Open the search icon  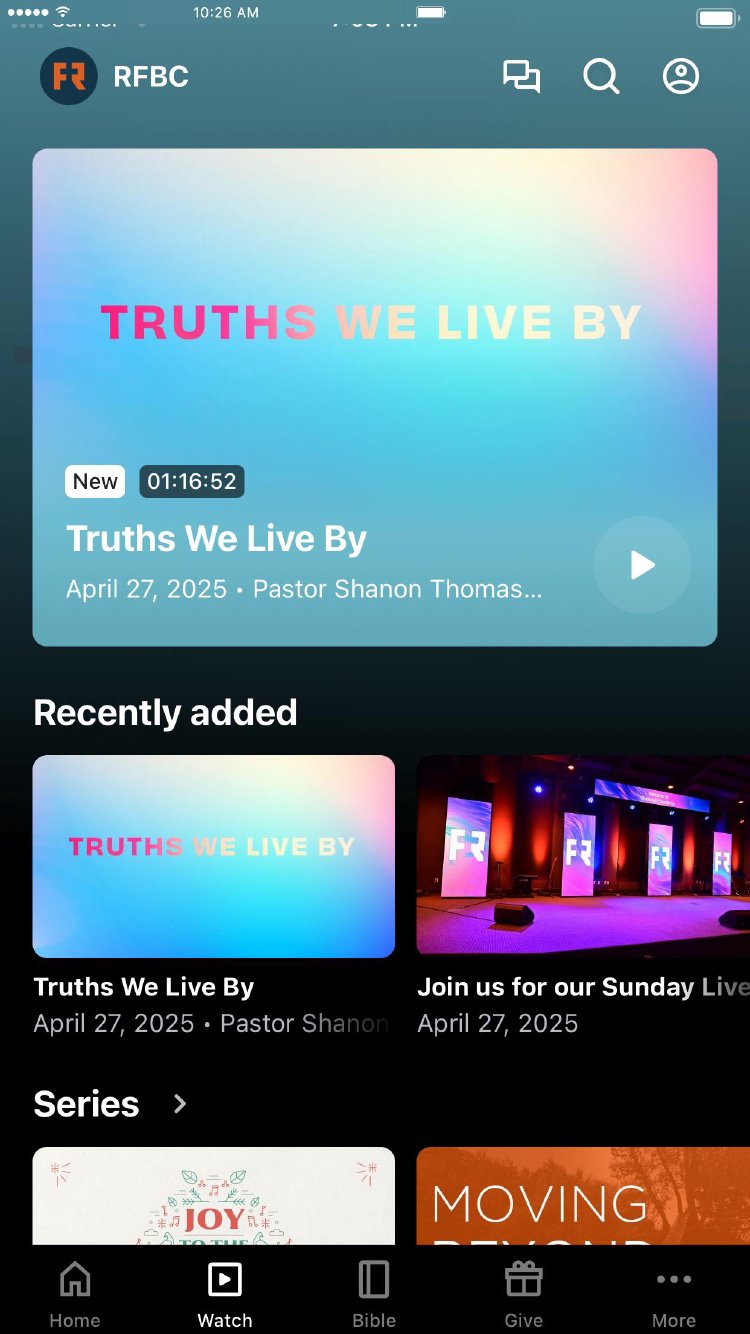[601, 77]
